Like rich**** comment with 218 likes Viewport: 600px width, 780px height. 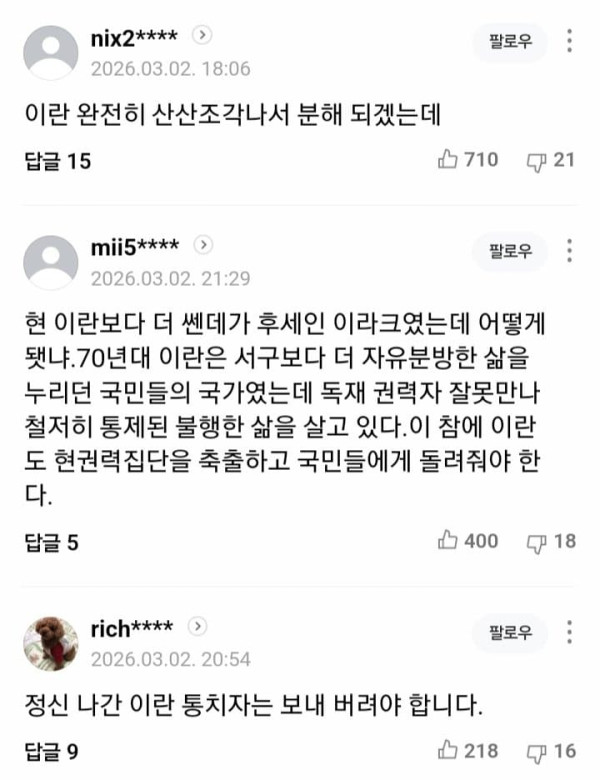(449, 750)
